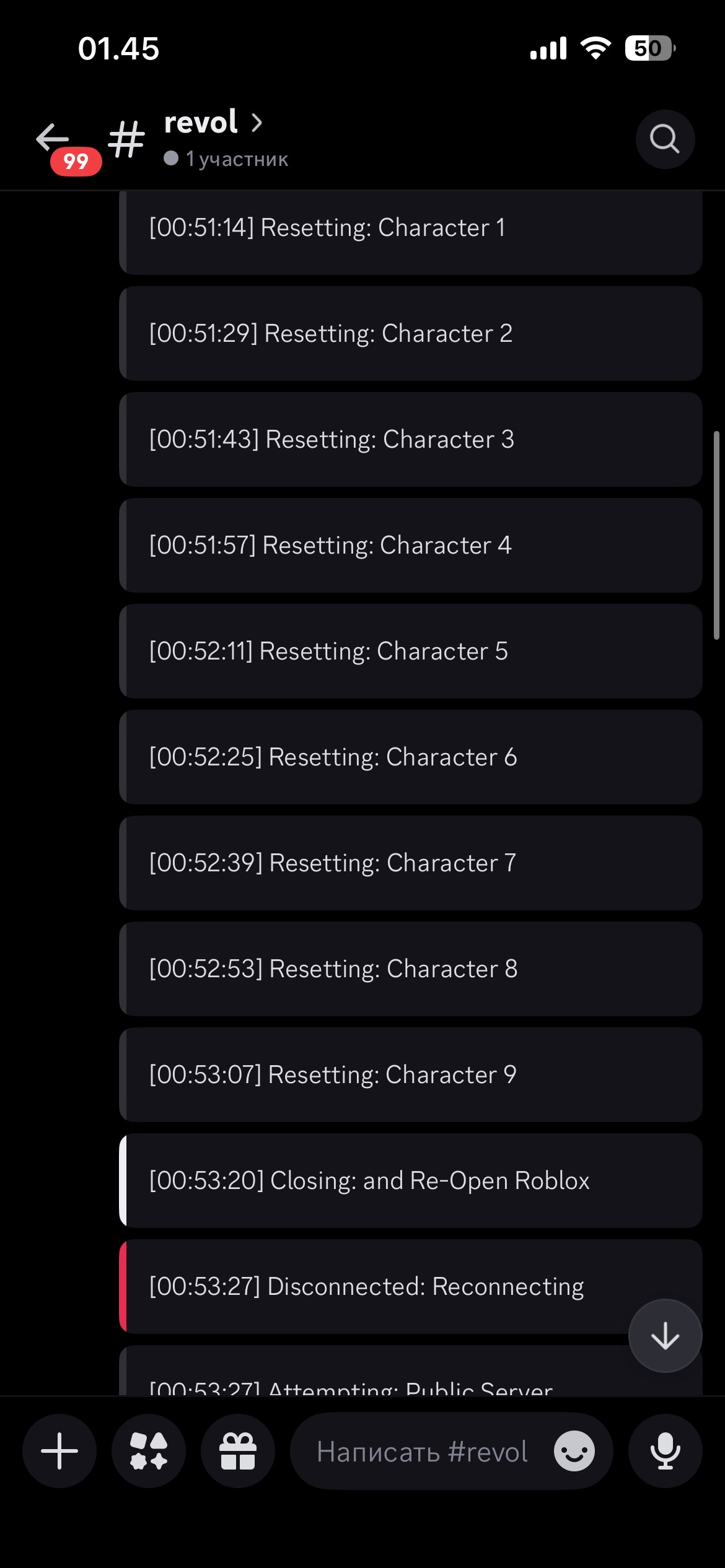Open the gift button

point(238,1451)
